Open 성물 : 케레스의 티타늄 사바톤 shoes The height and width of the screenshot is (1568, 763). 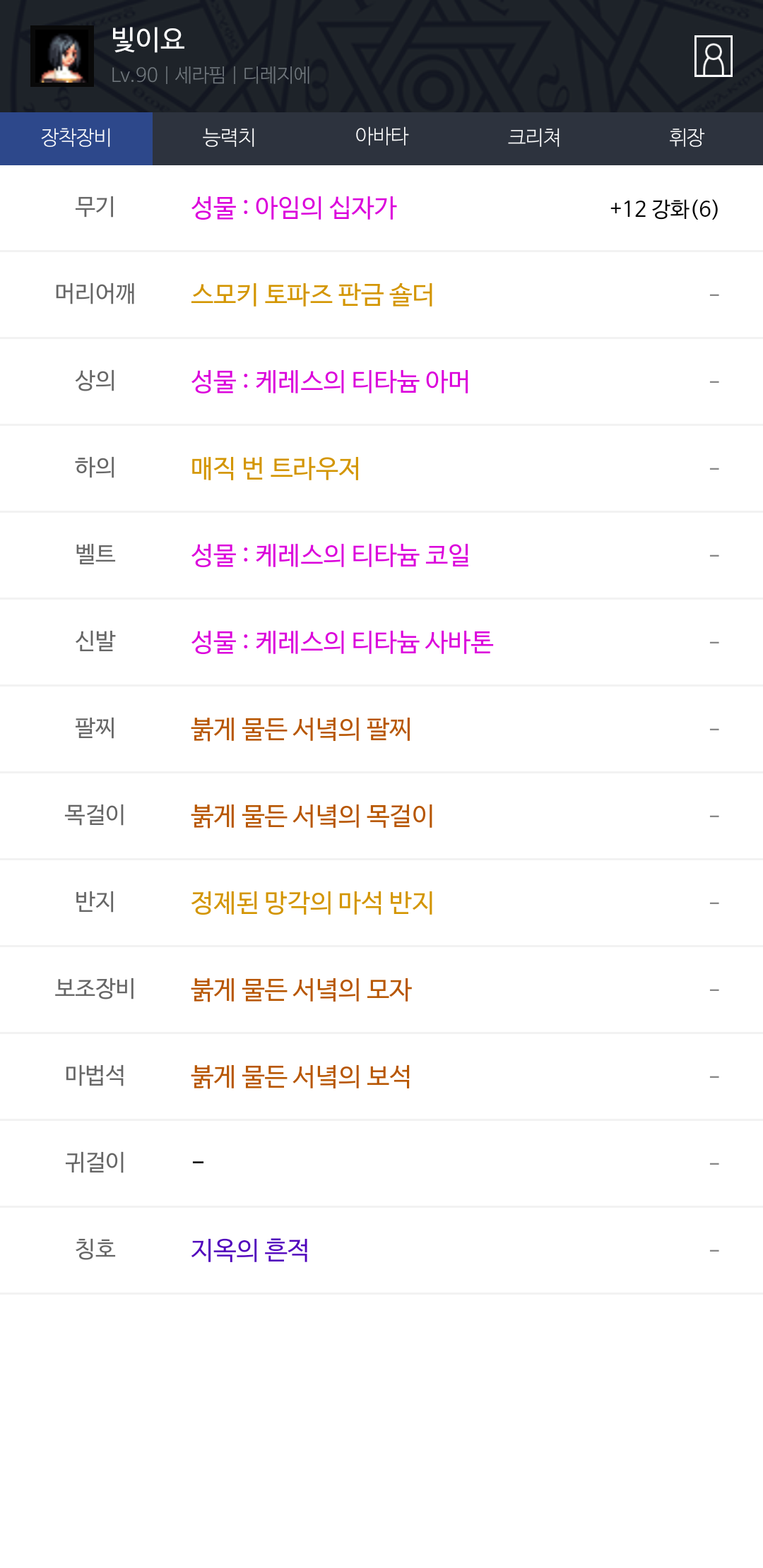342,642
